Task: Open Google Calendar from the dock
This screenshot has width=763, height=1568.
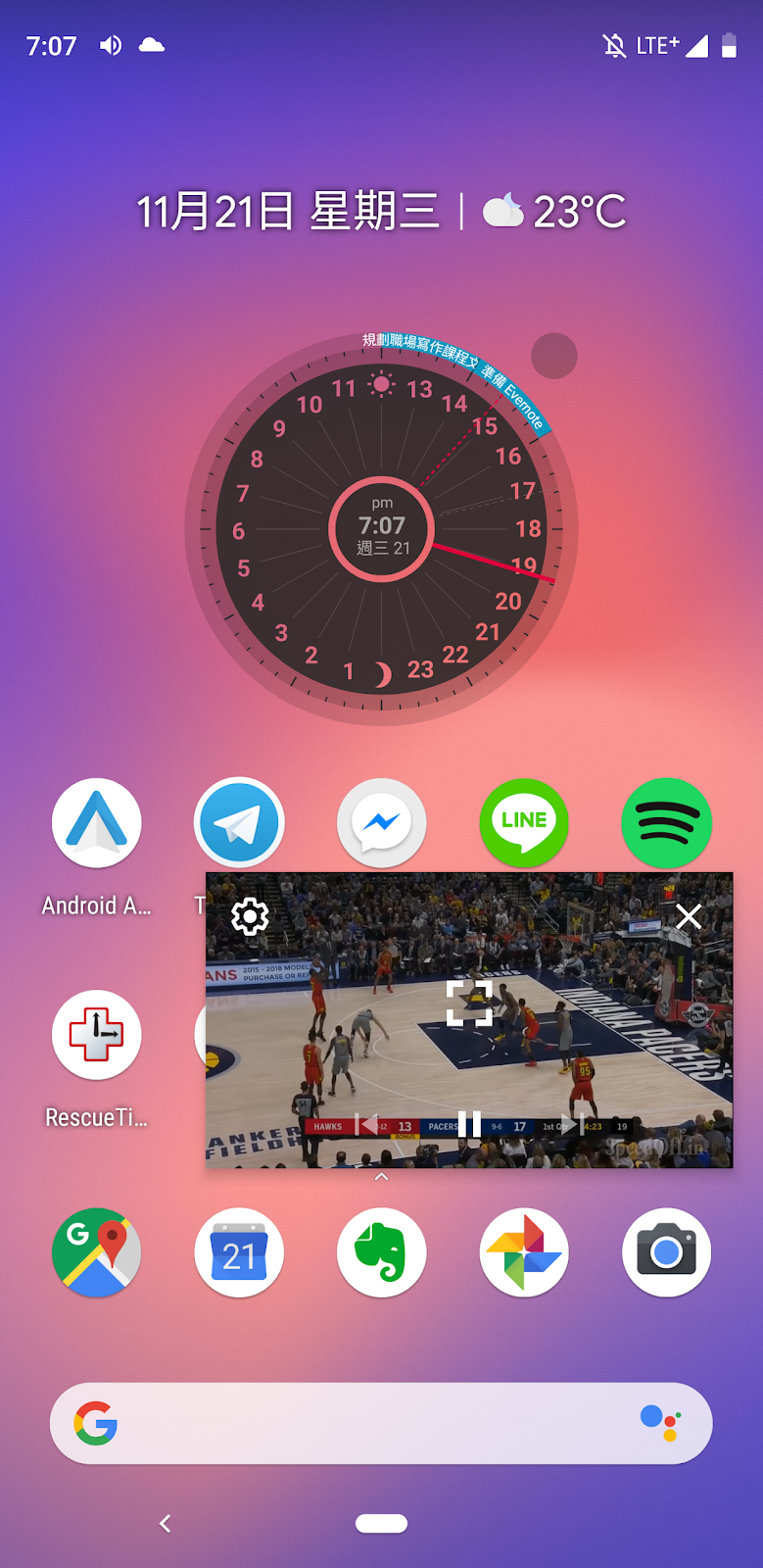Action: (x=239, y=1252)
